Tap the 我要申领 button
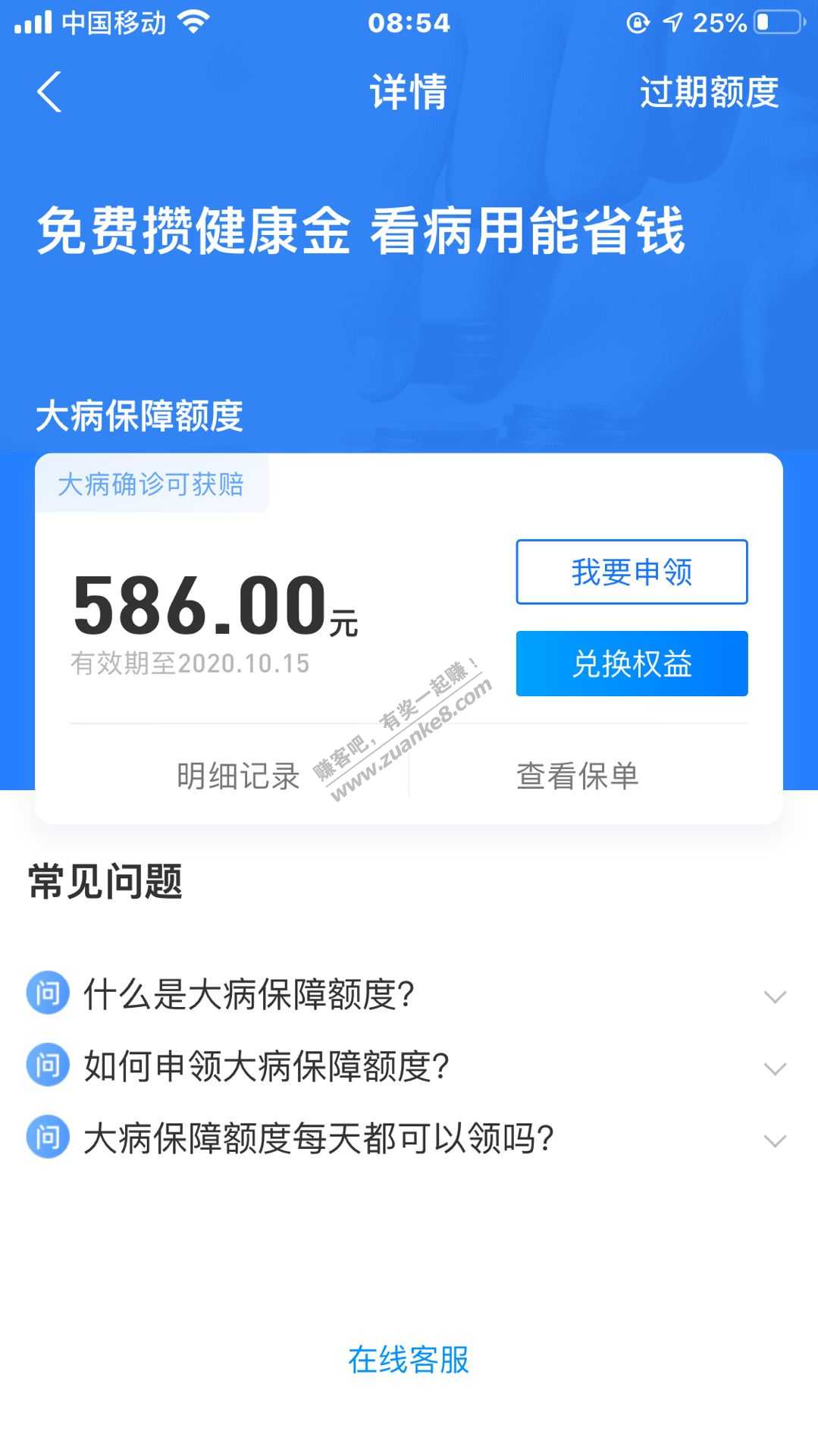This screenshot has height=1456, width=818. coord(632,573)
